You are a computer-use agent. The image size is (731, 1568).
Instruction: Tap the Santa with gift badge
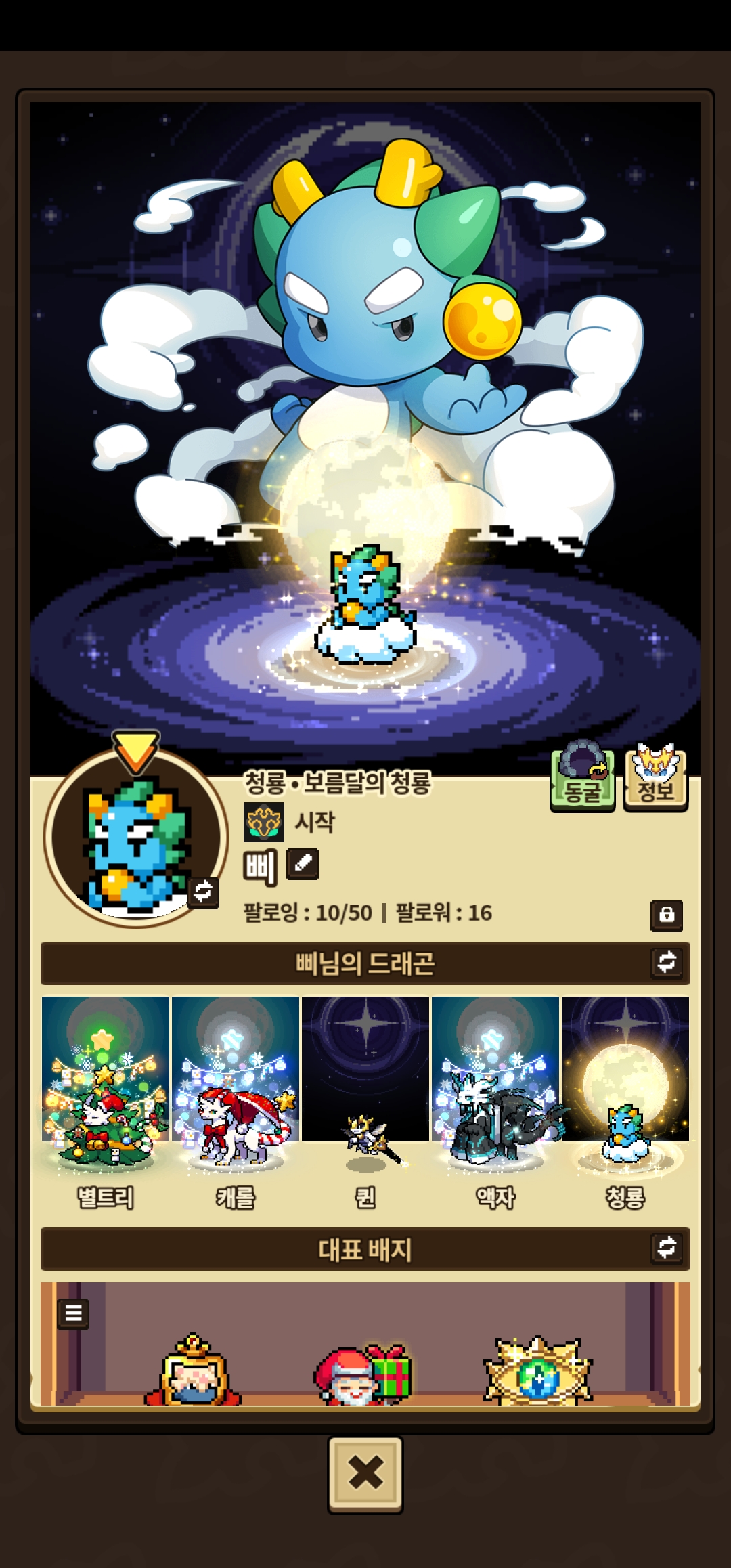(x=363, y=1374)
